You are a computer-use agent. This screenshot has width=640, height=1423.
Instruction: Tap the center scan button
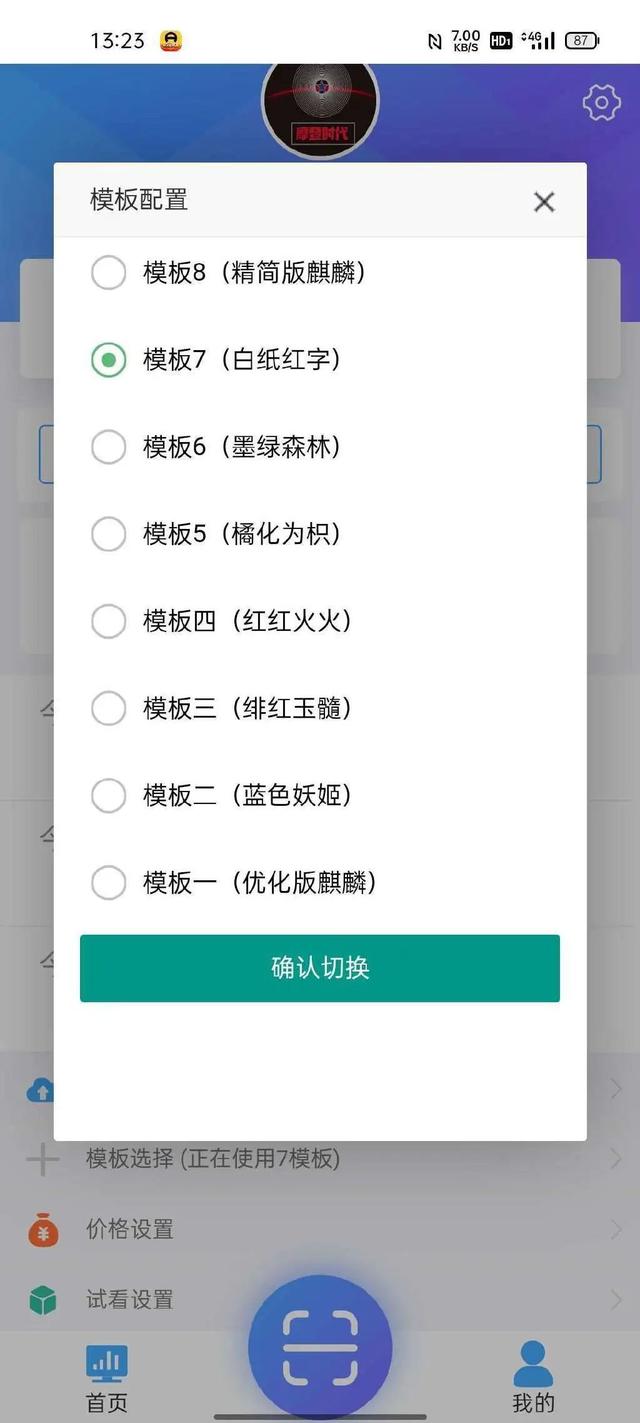(x=320, y=1346)
